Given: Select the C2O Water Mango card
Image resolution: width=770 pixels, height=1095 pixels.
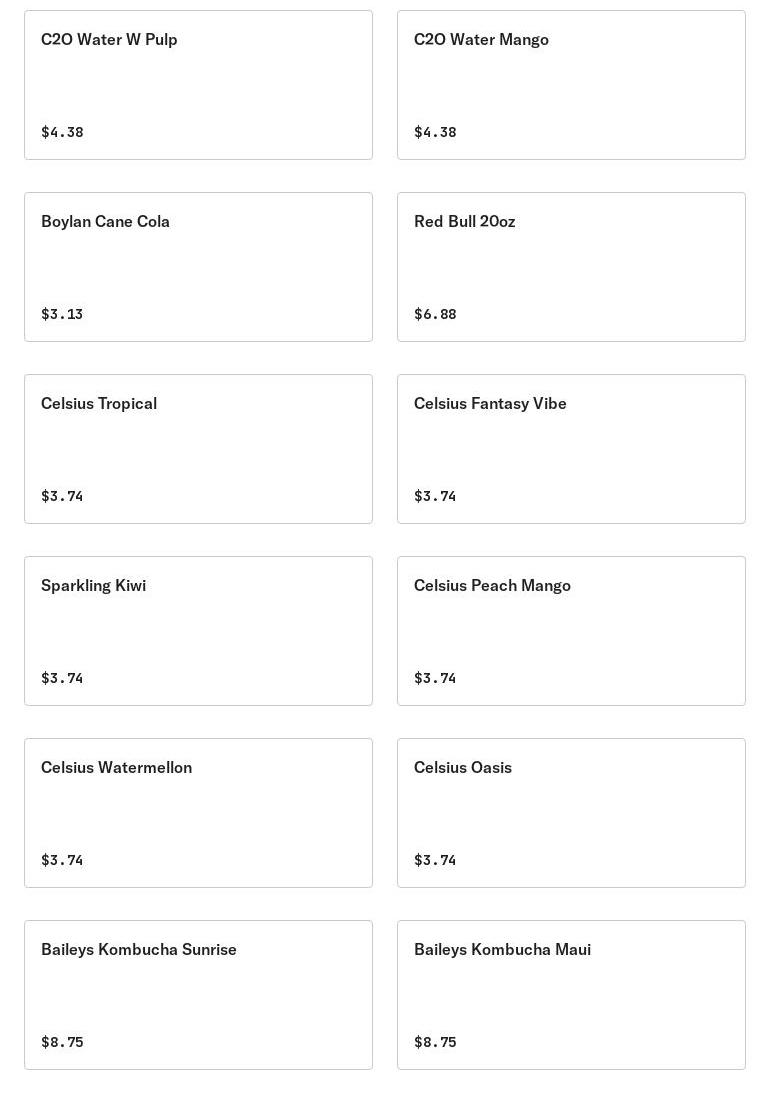Looking at the screenshot, I should coord(571,85).
